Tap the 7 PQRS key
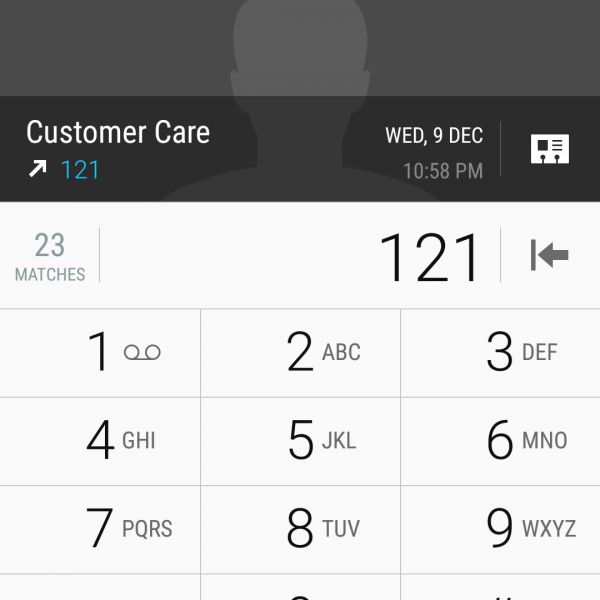 coord(100,528)
